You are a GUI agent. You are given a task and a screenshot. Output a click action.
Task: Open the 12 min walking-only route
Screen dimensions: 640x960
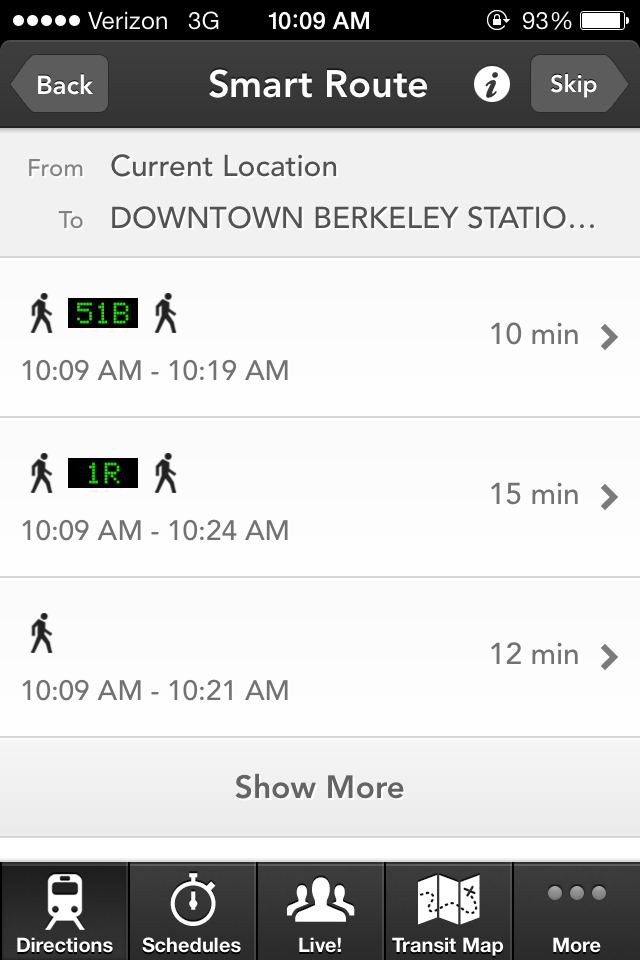coord(319,657)
